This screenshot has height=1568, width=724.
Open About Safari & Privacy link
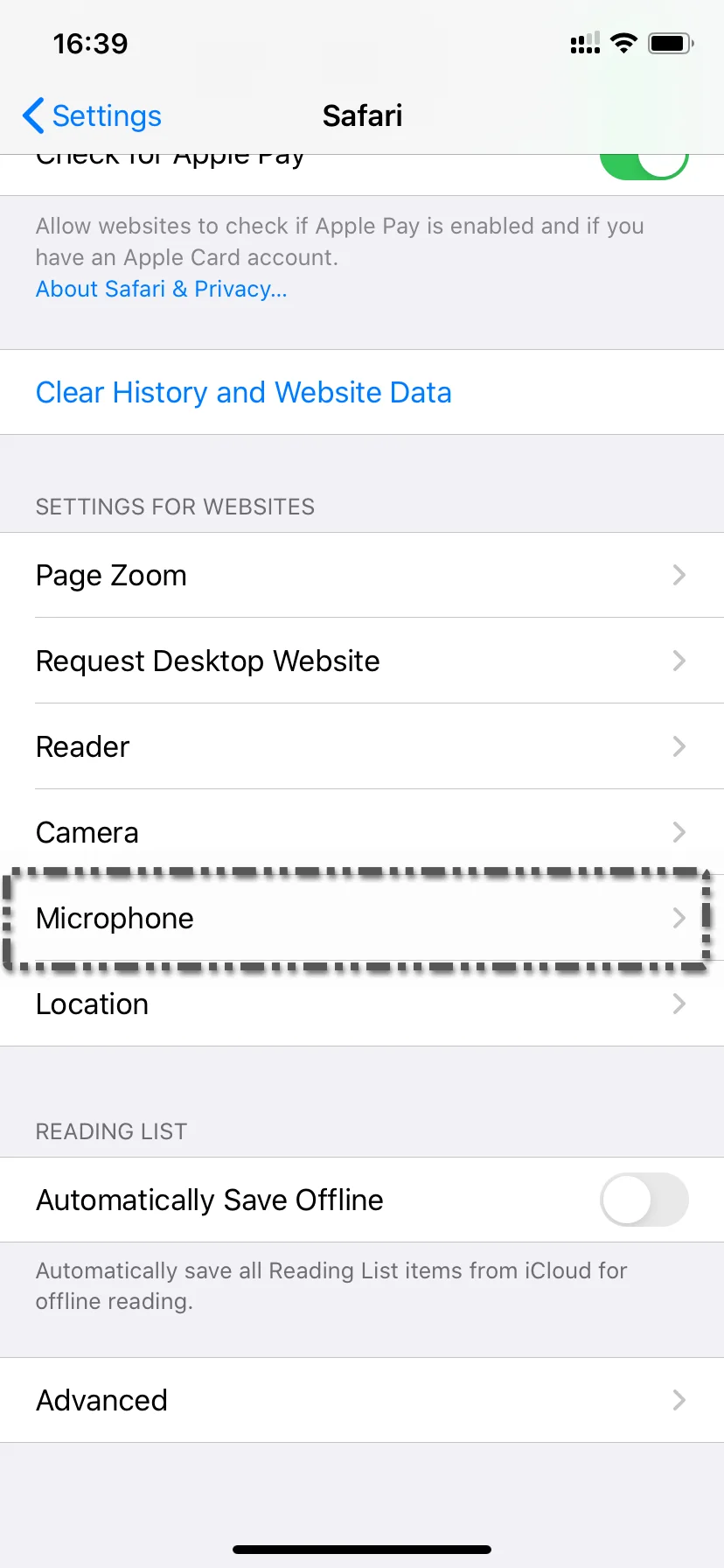click(161, 289)
